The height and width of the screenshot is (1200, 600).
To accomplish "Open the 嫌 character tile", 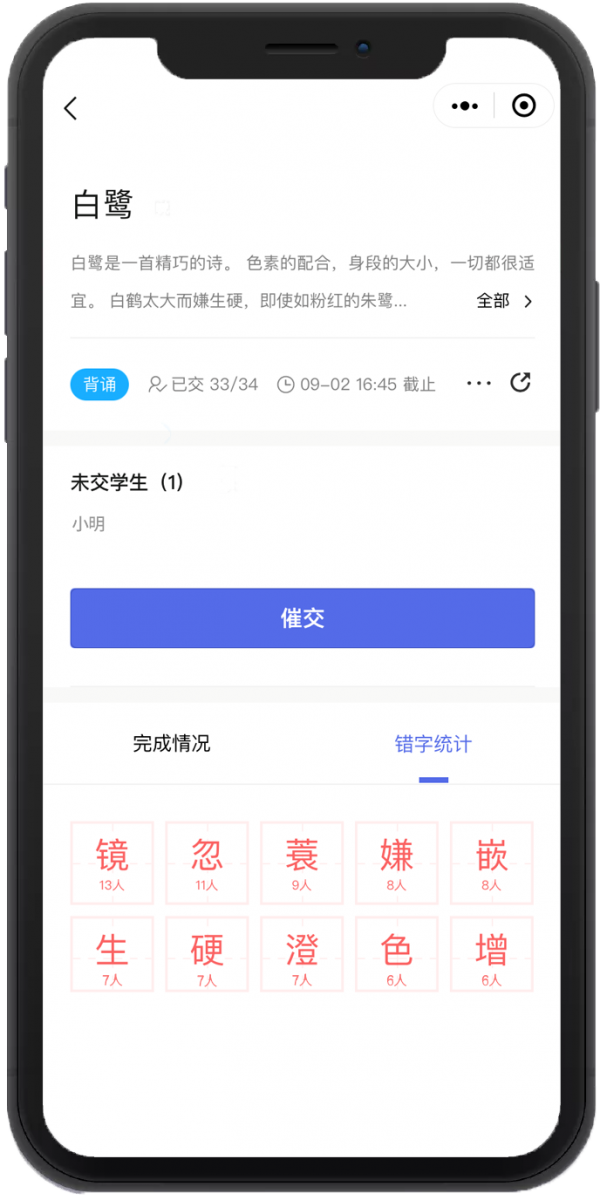I will click(397, 863).
